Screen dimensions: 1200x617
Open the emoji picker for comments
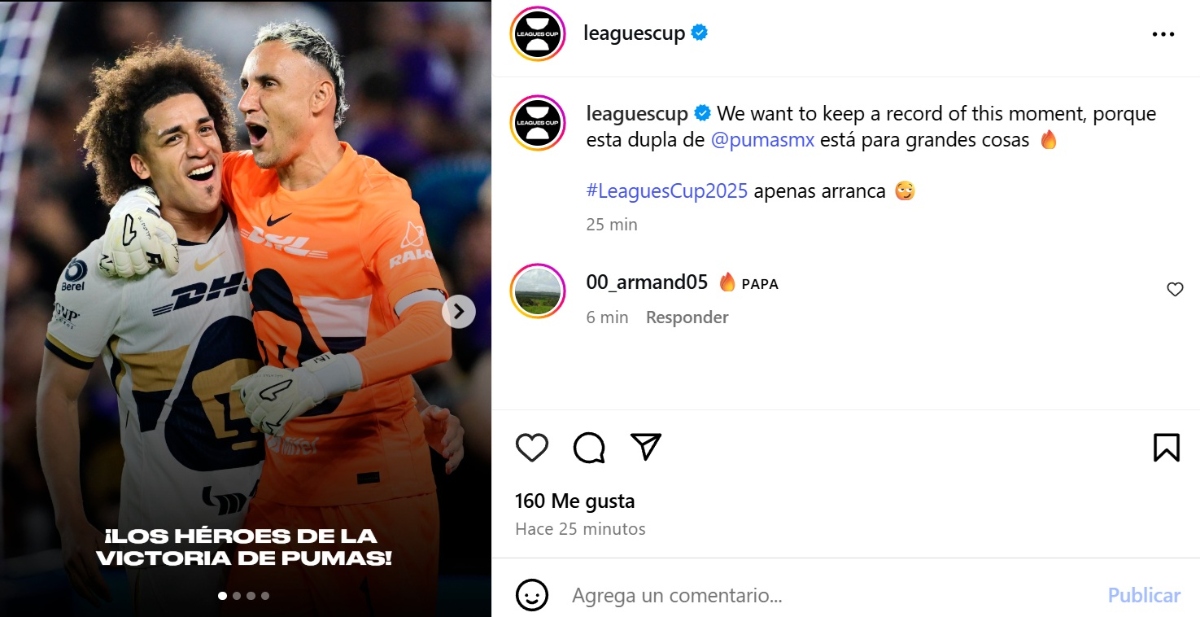tap(532, 595)
